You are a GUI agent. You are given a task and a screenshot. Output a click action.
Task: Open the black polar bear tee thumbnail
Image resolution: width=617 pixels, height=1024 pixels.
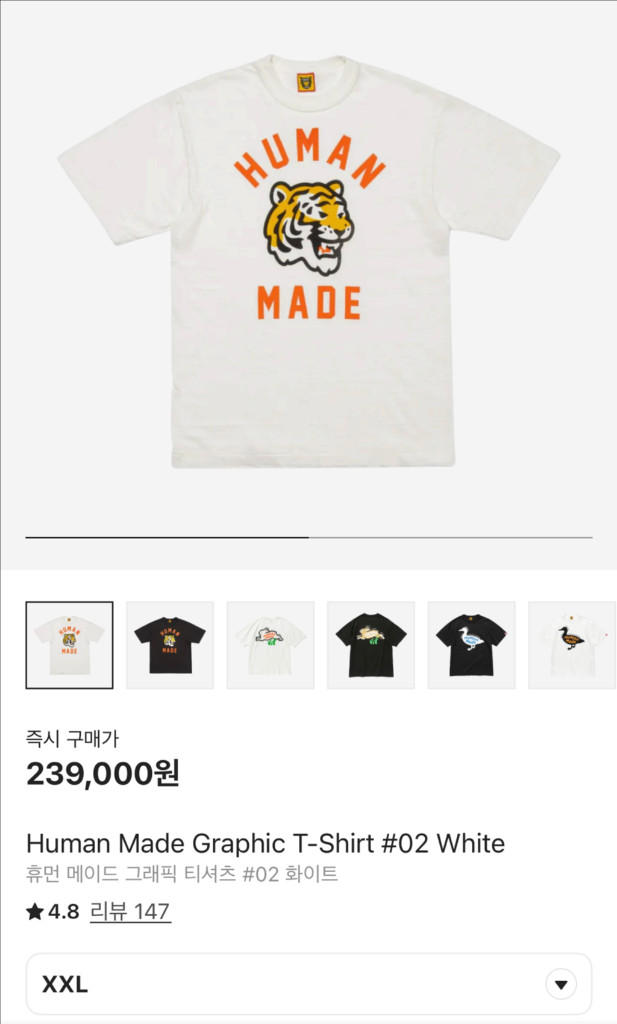pos(371,645)
